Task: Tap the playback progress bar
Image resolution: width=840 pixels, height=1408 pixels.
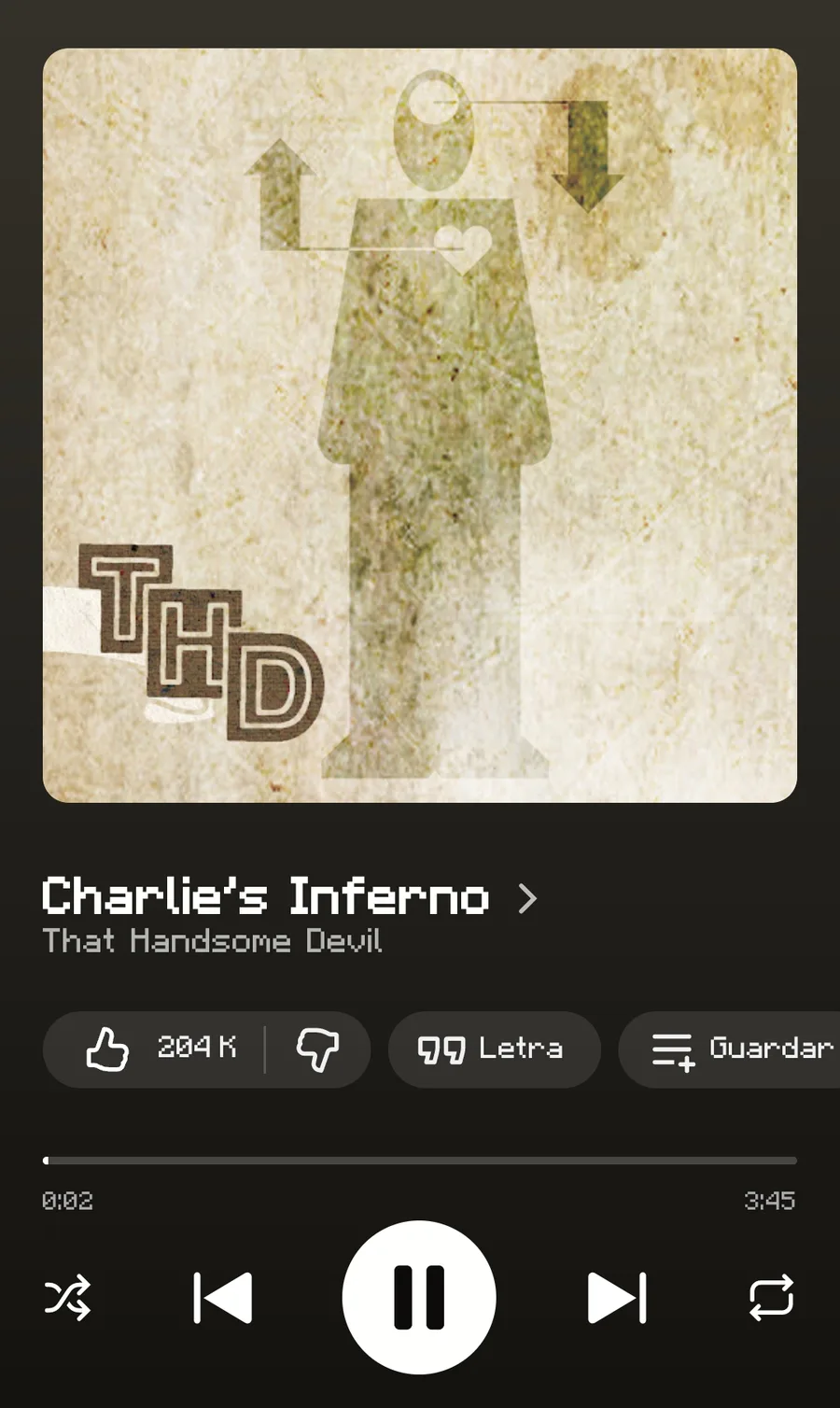Action: (420, 1161)
